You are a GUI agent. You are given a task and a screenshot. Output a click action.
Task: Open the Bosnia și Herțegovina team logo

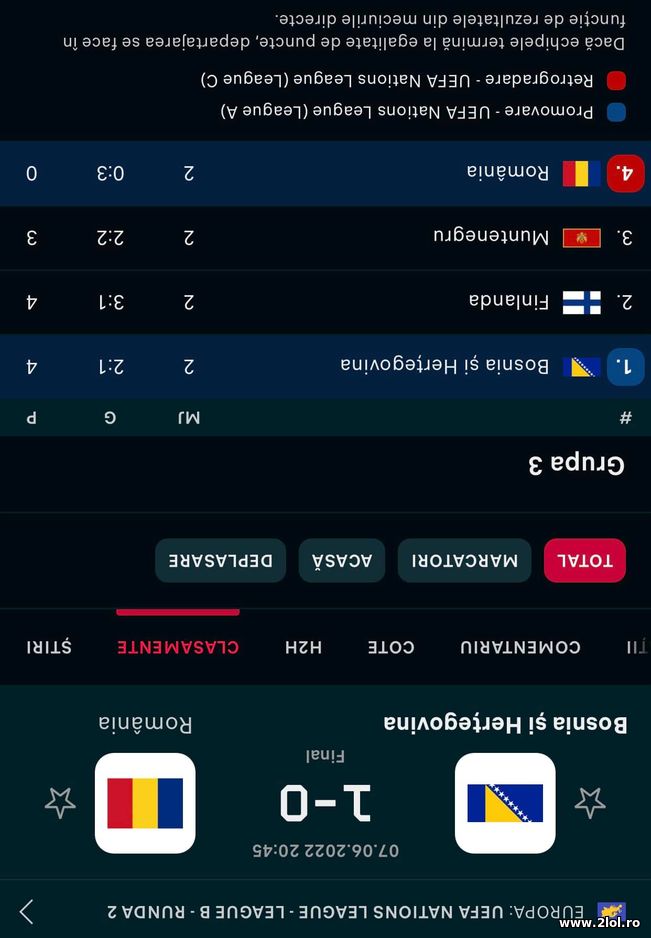pos(505,803)
